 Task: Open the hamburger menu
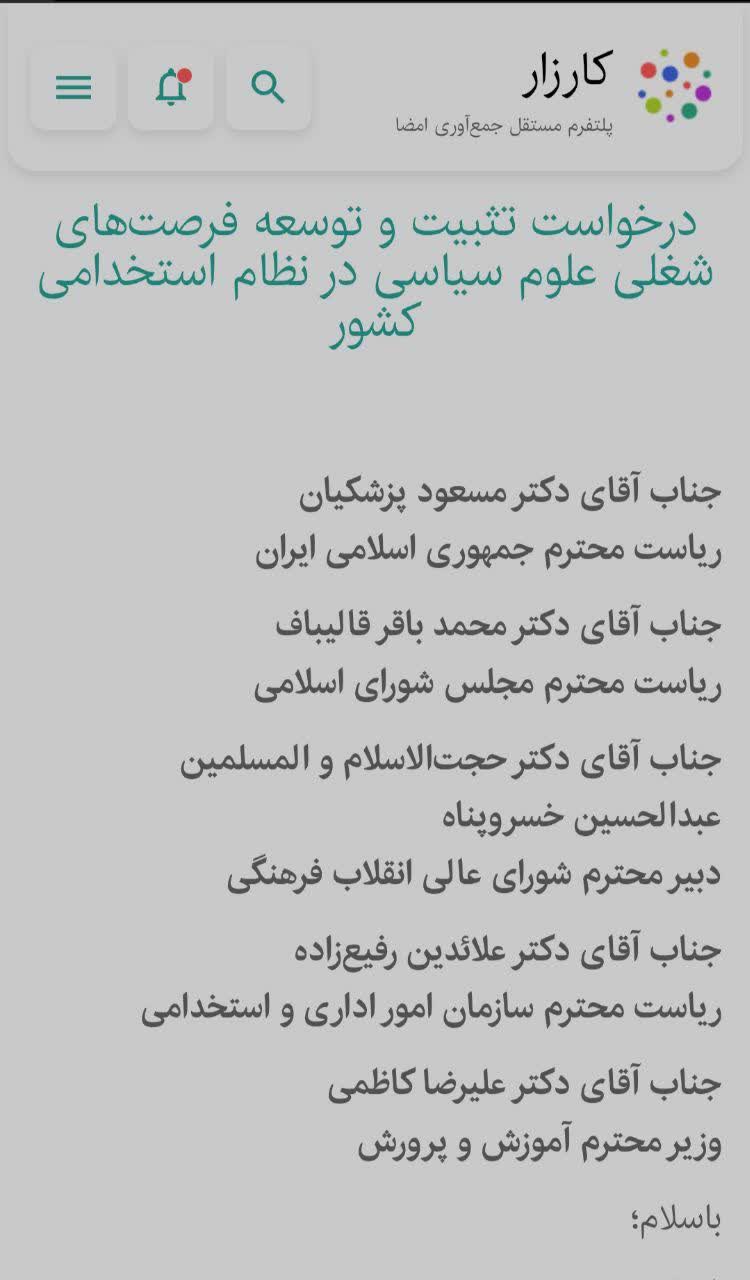point(73,88)
